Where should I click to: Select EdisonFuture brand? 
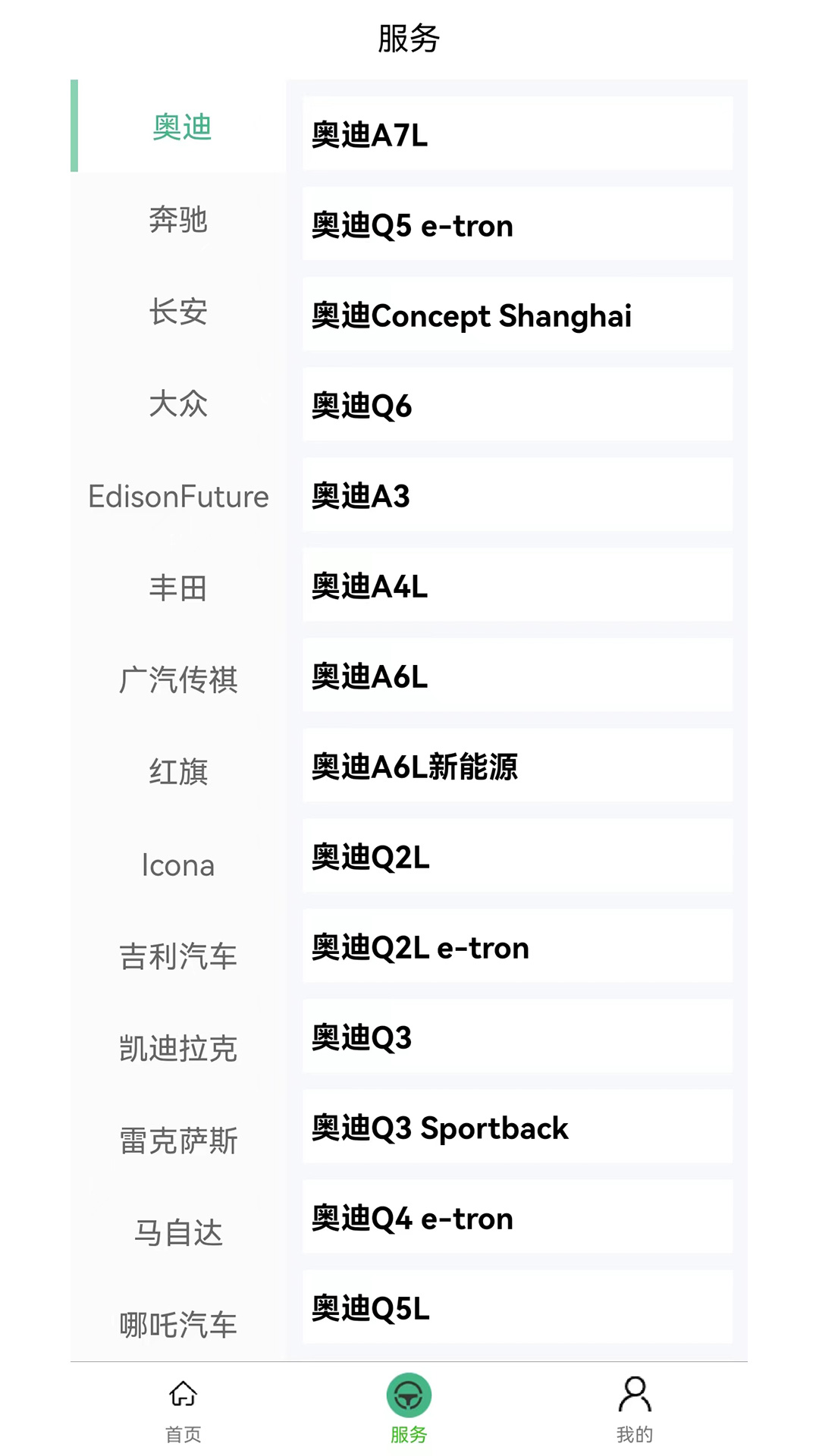point(178,497)
